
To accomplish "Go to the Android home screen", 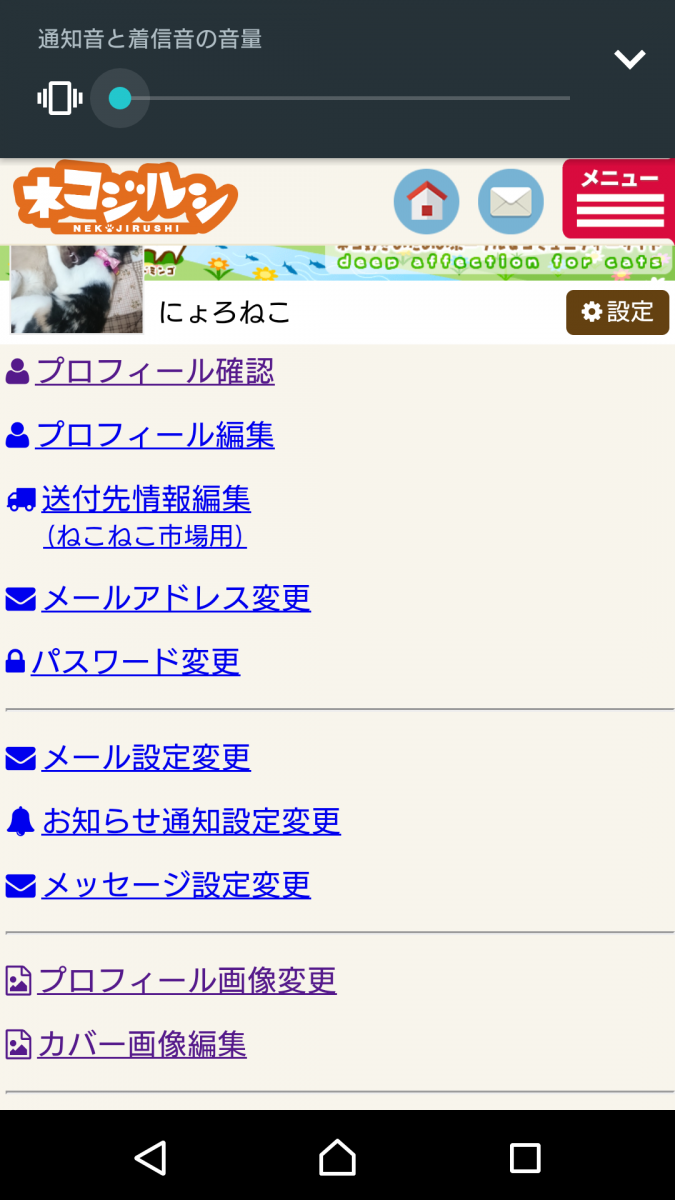I will (x=337, y=1157).
